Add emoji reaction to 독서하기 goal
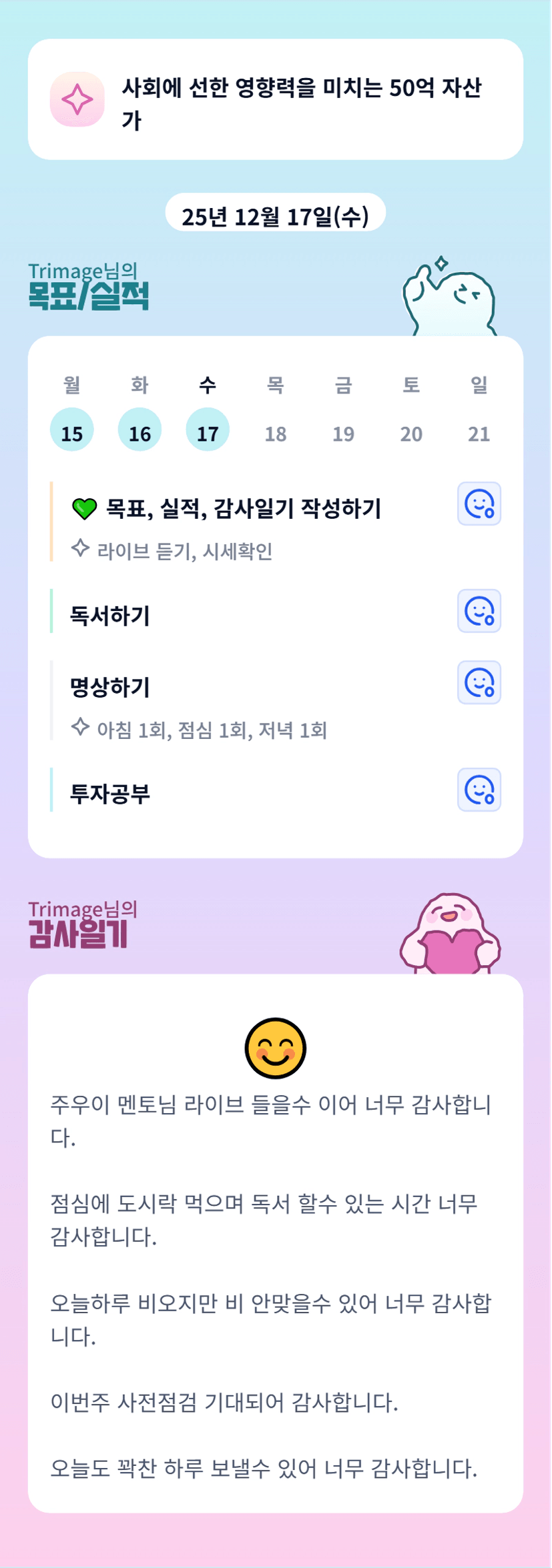The width and height of the screenshot is (552, 1568). (x=479, y=611)
